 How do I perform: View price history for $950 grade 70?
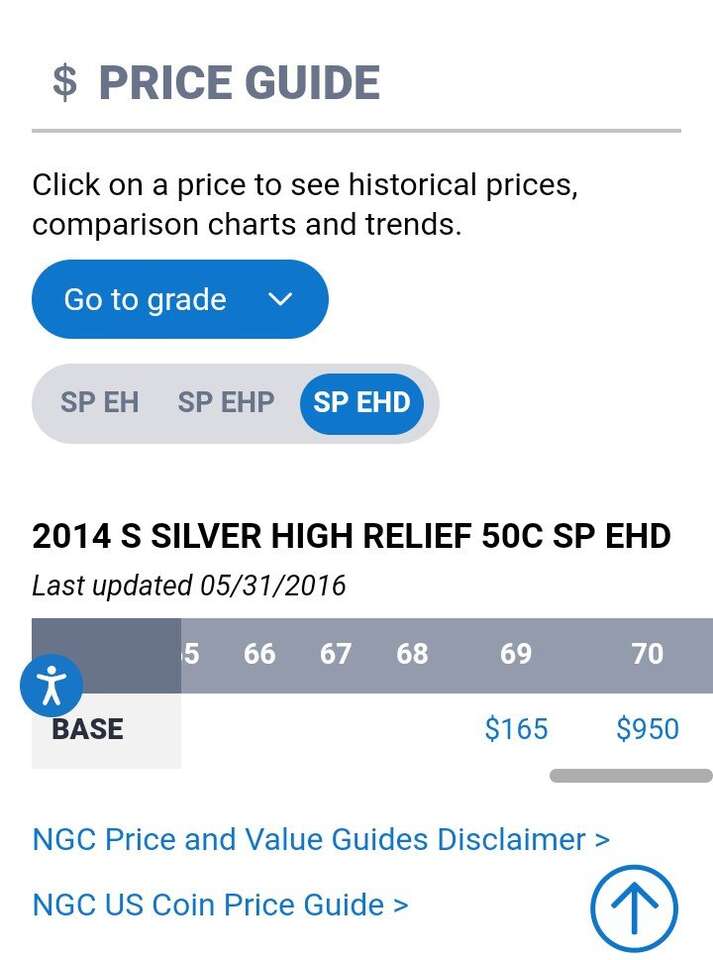click(647, 729)
